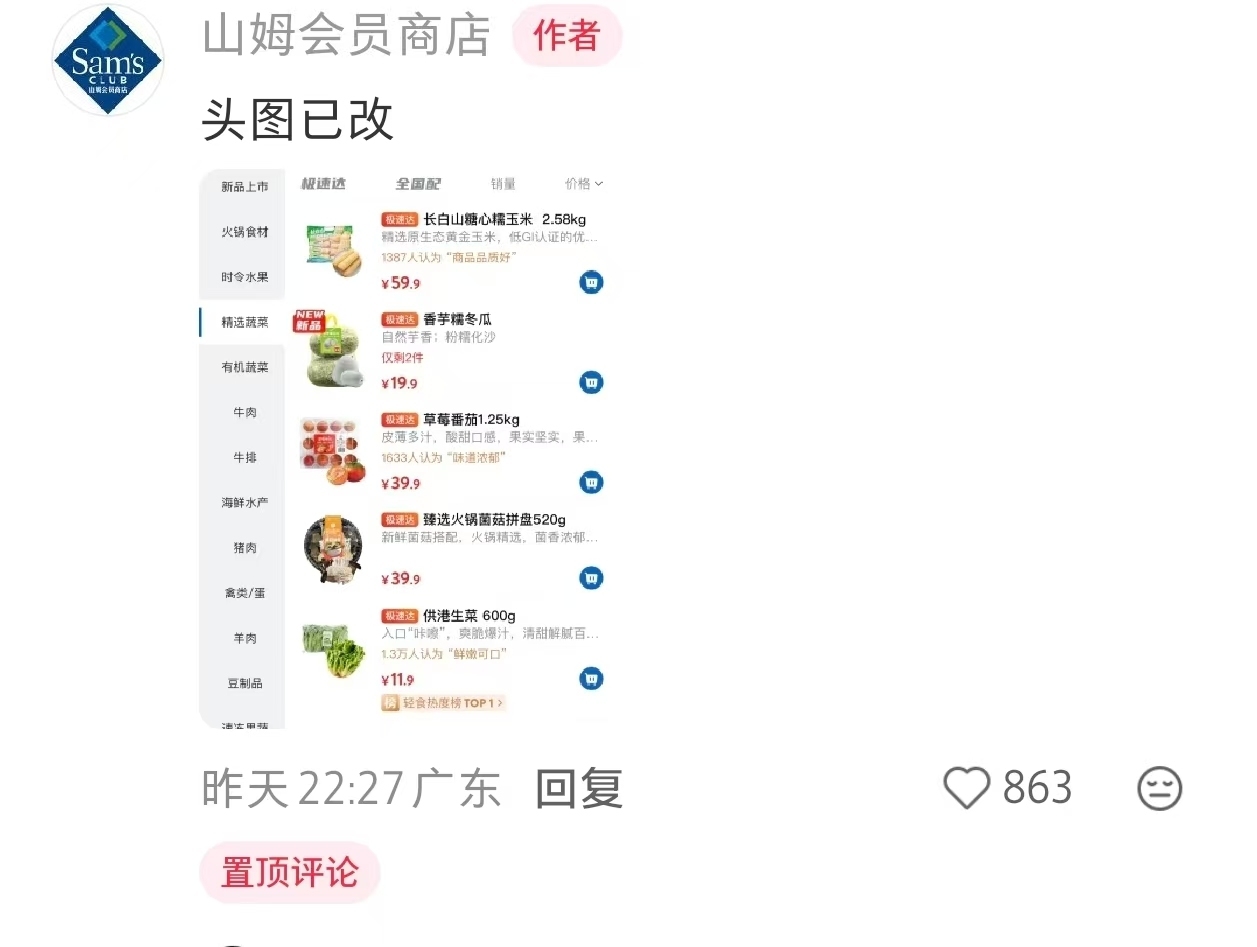Tap the dislike face icon on the comment

(1159, 789)
